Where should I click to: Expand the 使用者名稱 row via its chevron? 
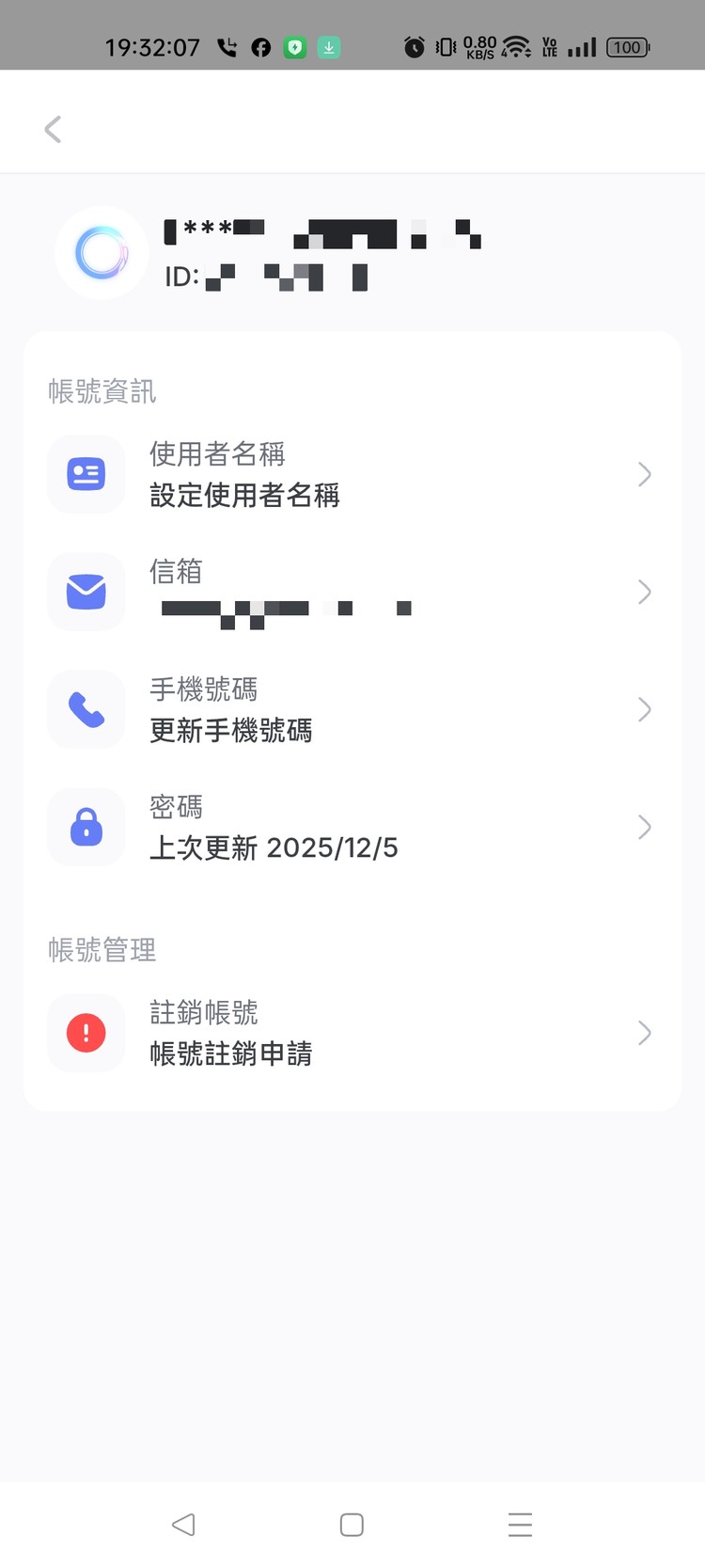[x=644, y=474]
